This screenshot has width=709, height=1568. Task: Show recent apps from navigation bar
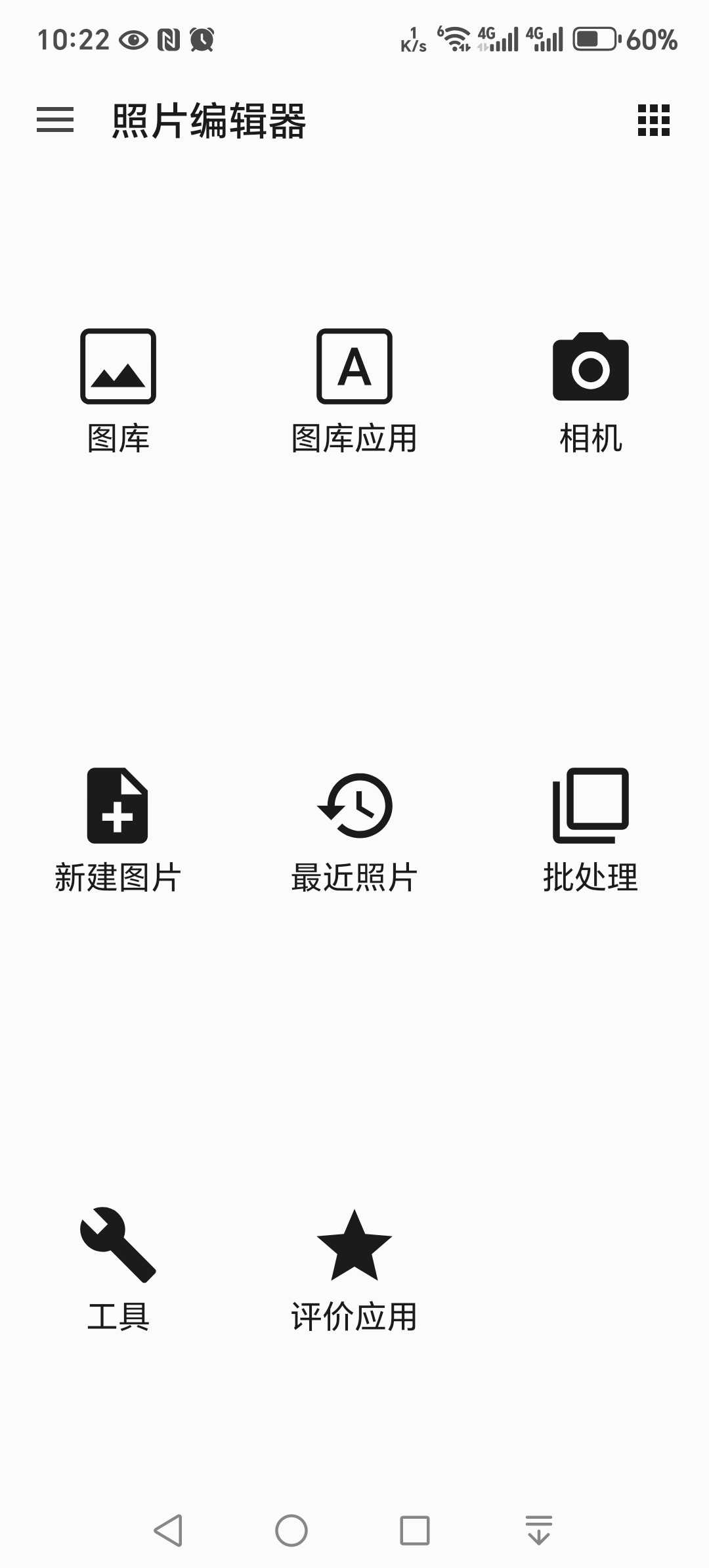415,1531
